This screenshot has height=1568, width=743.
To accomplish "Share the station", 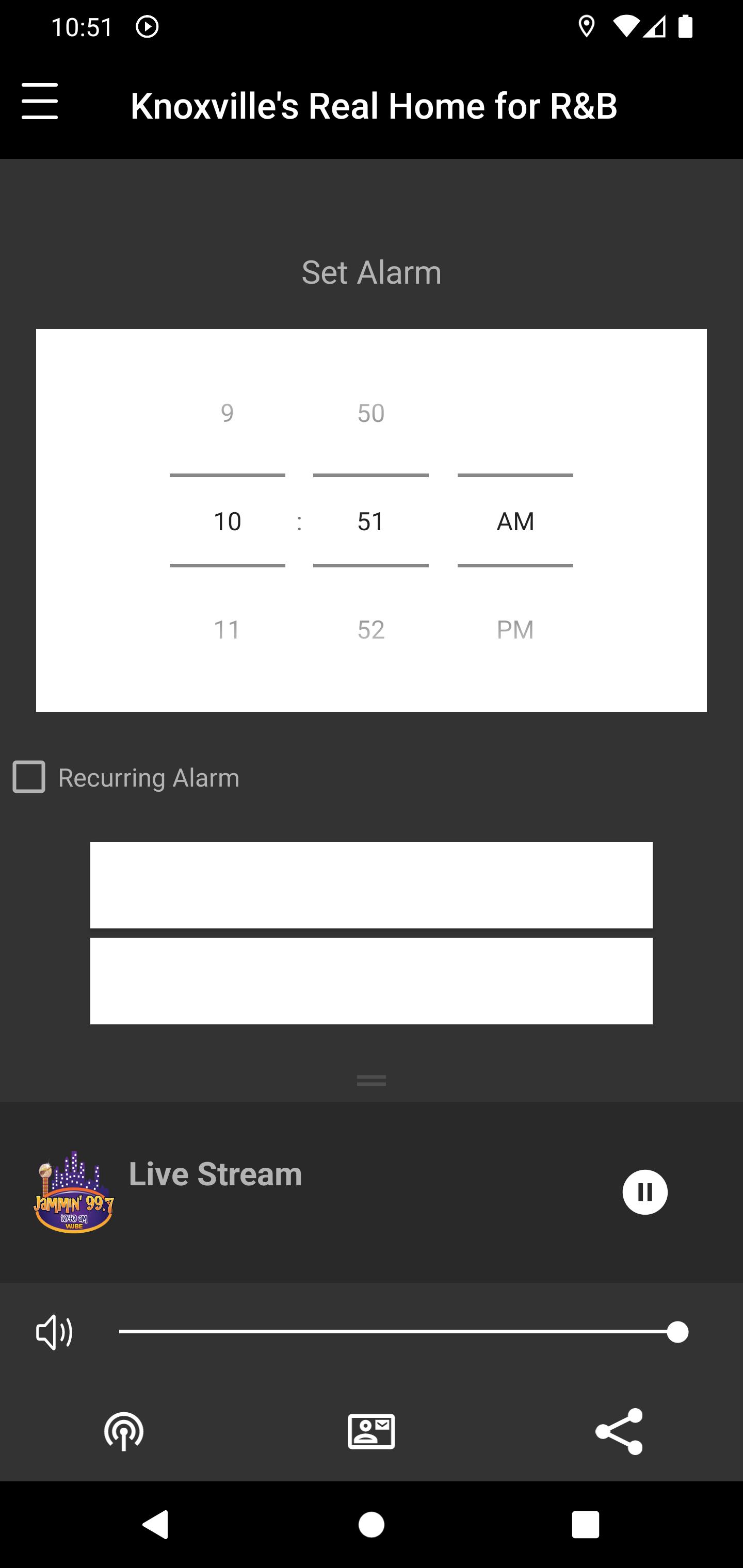I will [619, 1431].
